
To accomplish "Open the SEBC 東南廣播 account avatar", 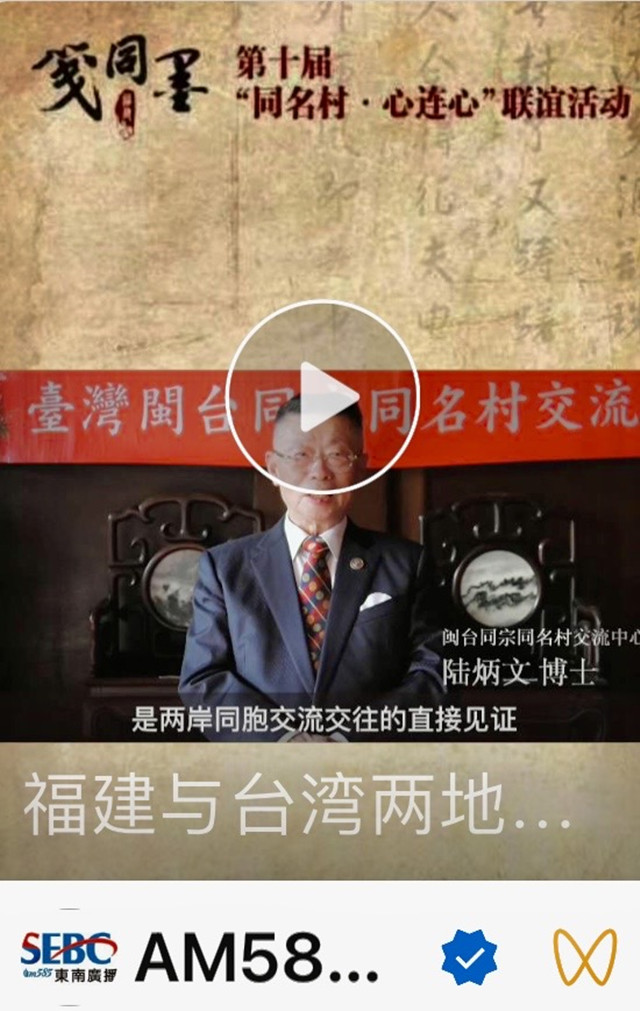I will [x=68, y=956].
